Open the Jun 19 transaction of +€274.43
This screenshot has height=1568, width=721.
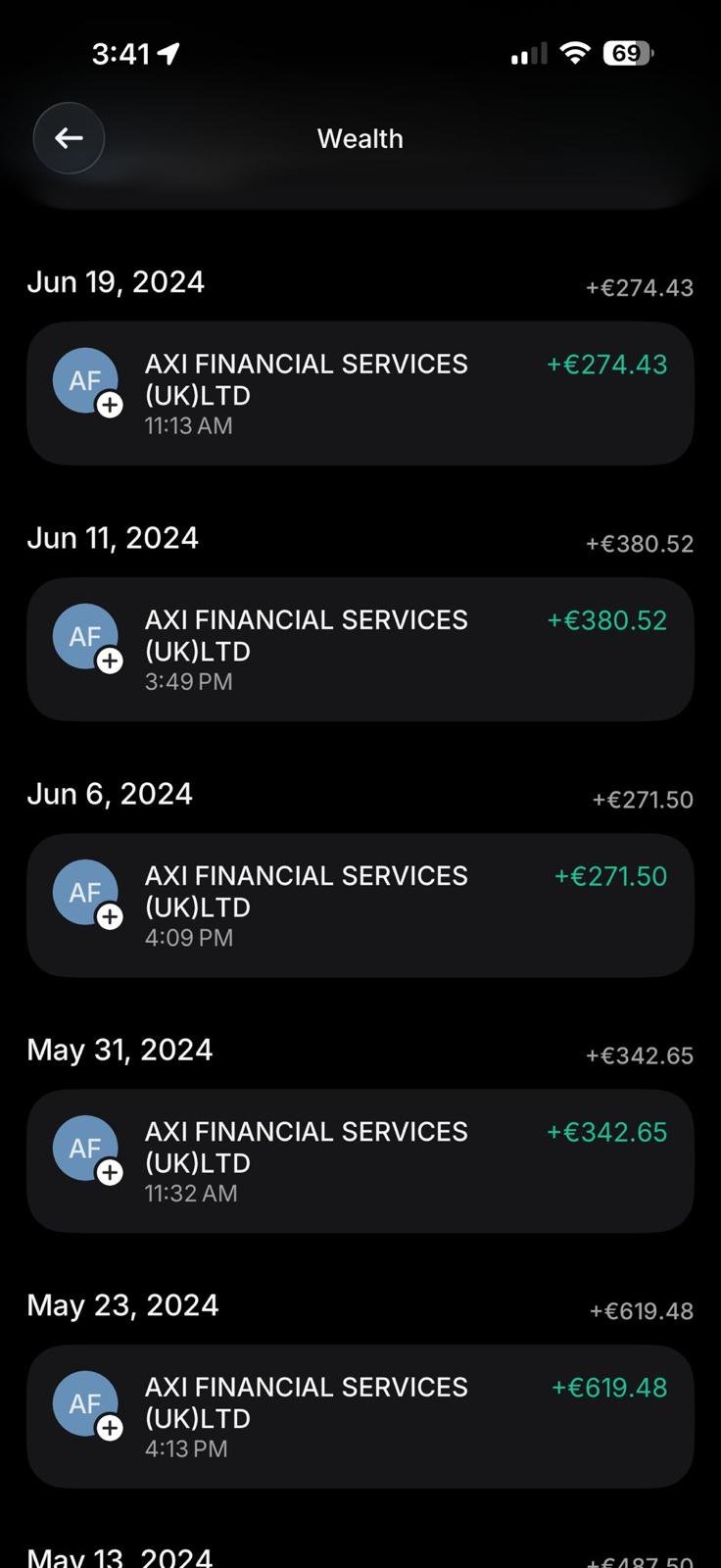coord(360,393)
